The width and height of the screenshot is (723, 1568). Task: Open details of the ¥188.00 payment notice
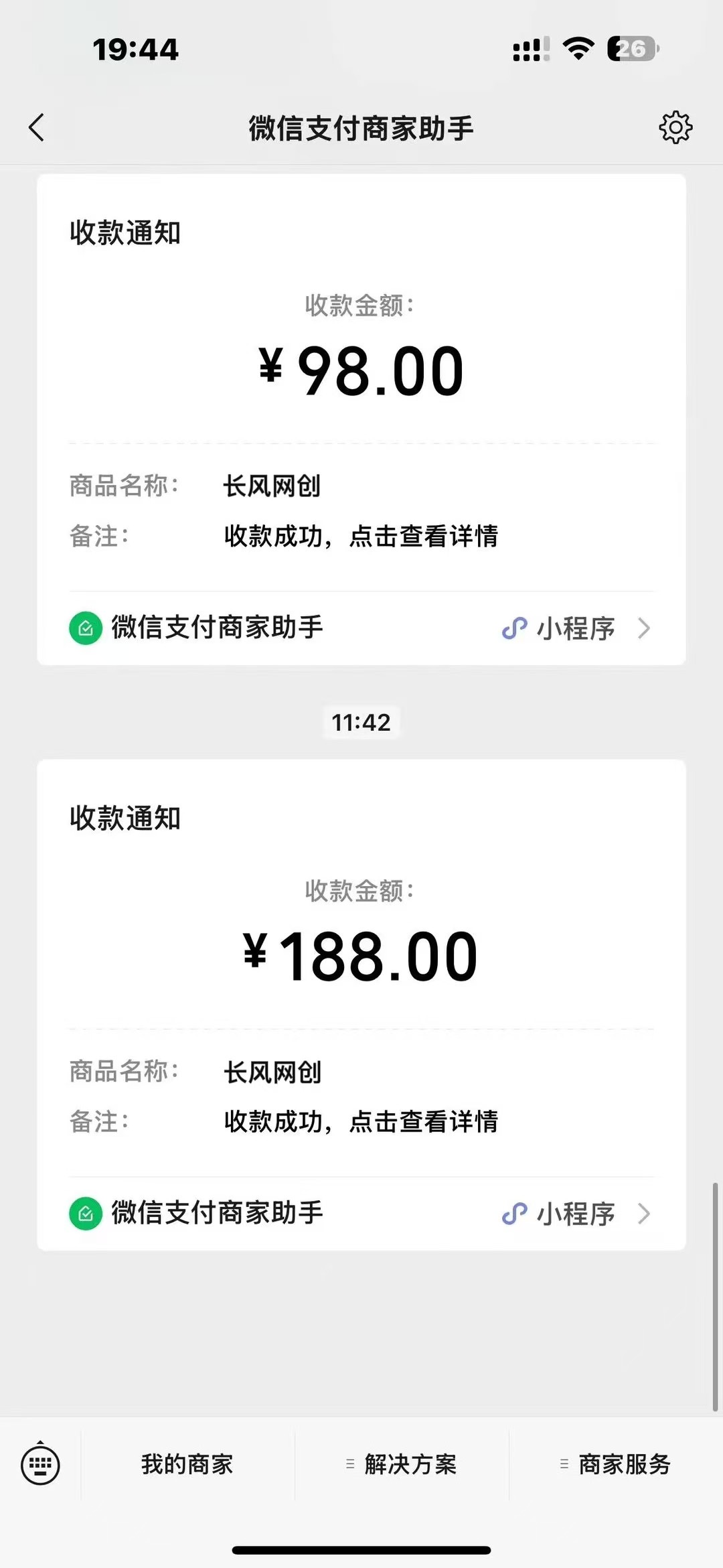click(x=361, y=956)
